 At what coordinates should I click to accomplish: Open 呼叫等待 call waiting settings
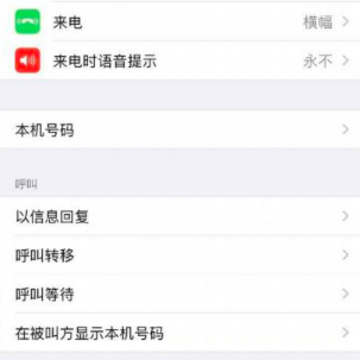180,294
